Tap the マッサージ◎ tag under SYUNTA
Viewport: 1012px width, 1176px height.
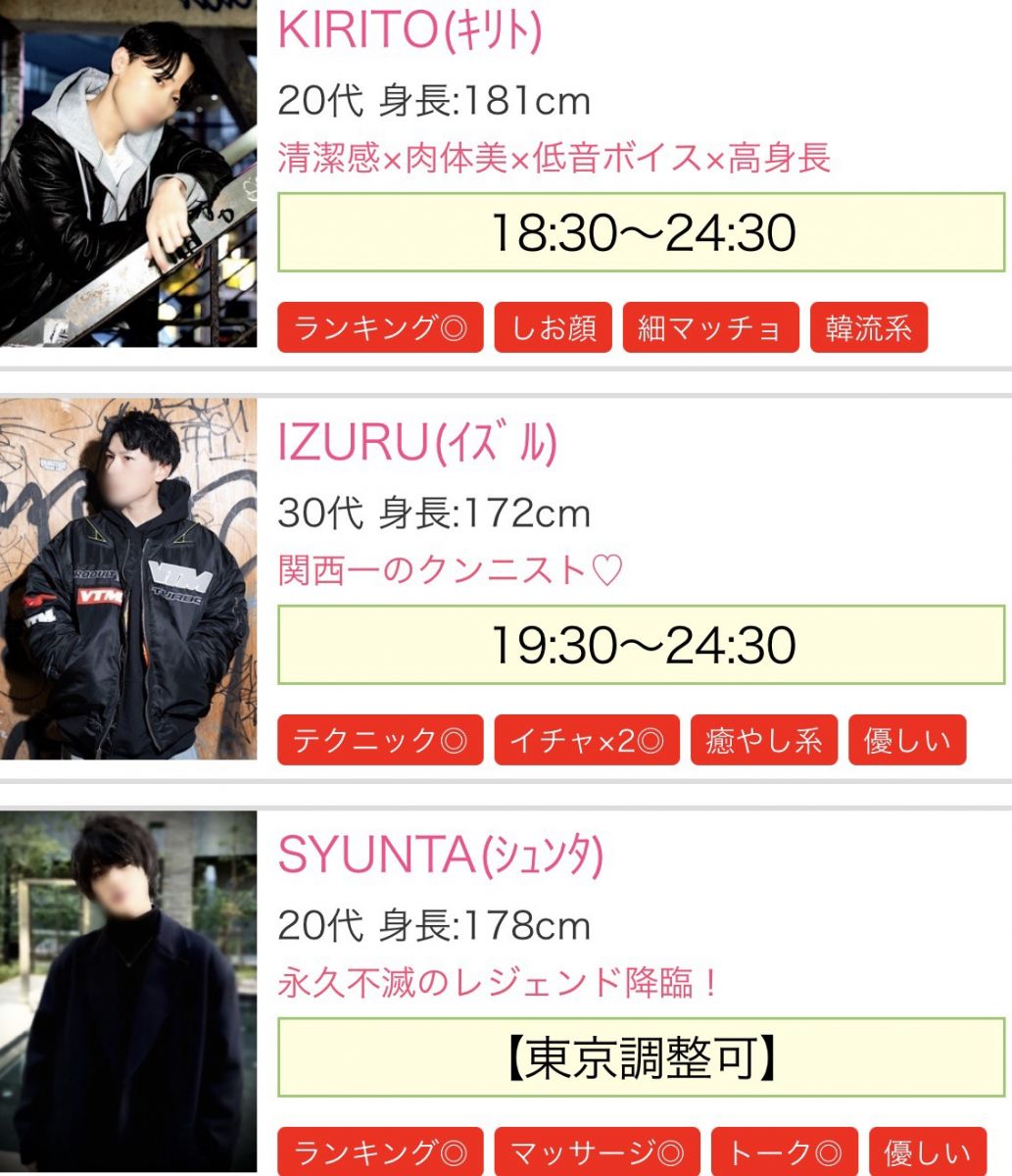coord(597,1151)
